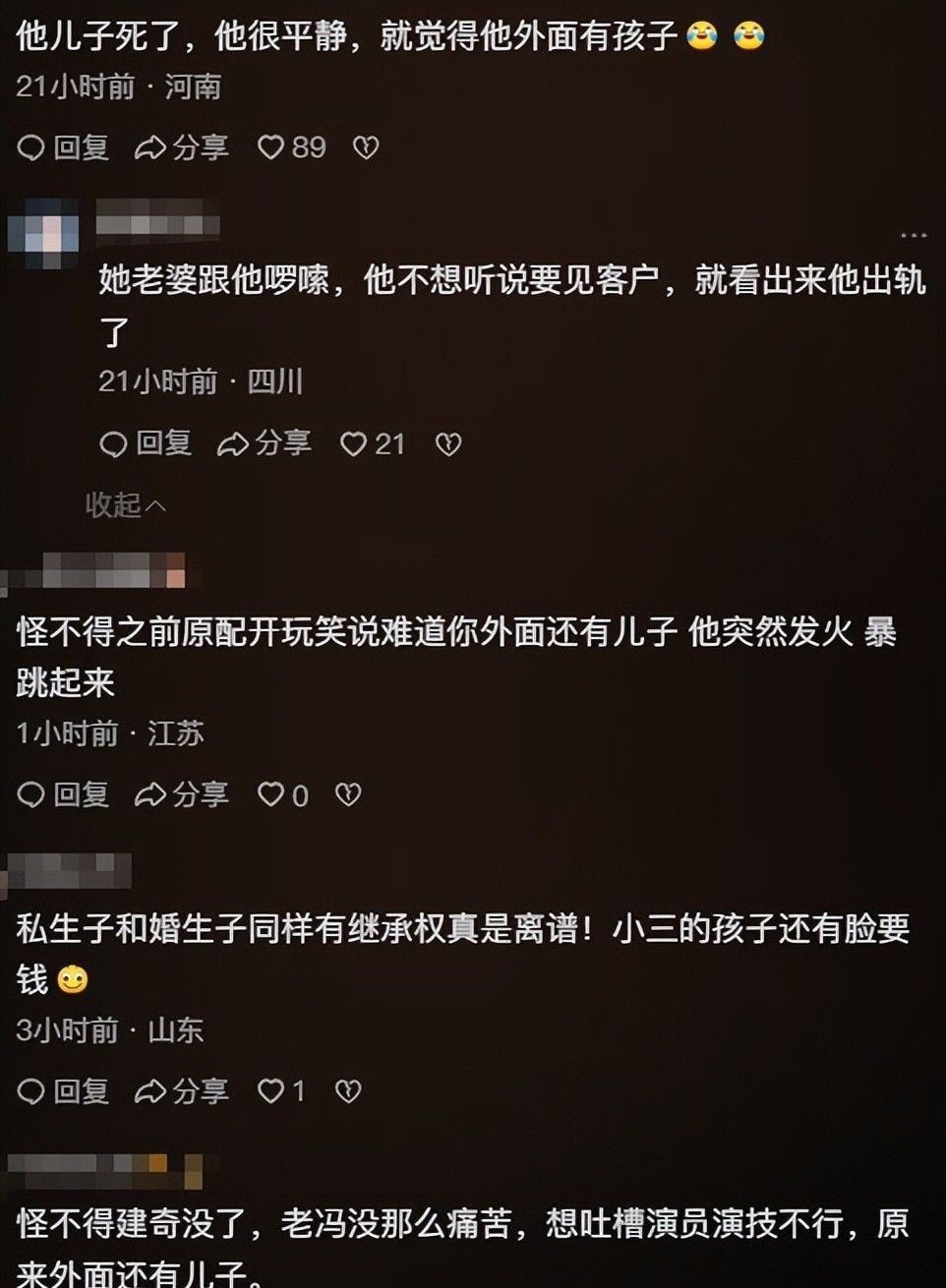Share the Jiangsu comment
Image resolution: width=946 pixels, height=1288 pixels.
182,794
